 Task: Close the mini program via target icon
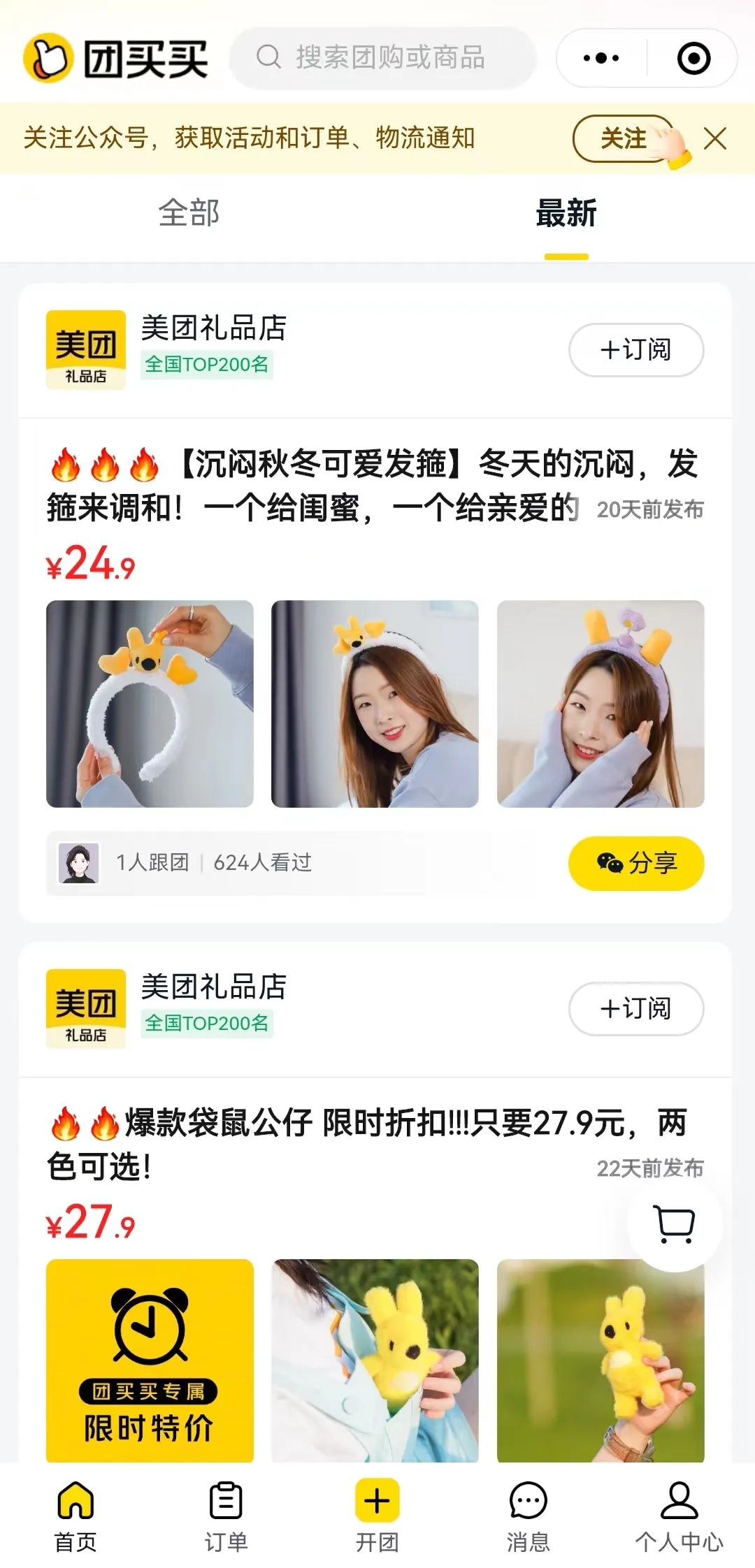click(x=693, y=58)
